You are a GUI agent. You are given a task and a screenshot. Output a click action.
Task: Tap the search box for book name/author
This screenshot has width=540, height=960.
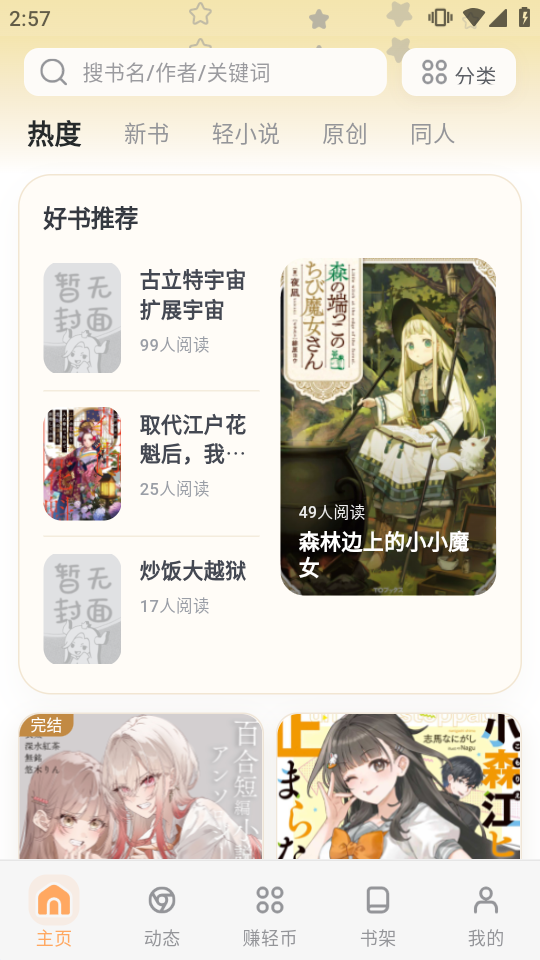coord(205,72)
